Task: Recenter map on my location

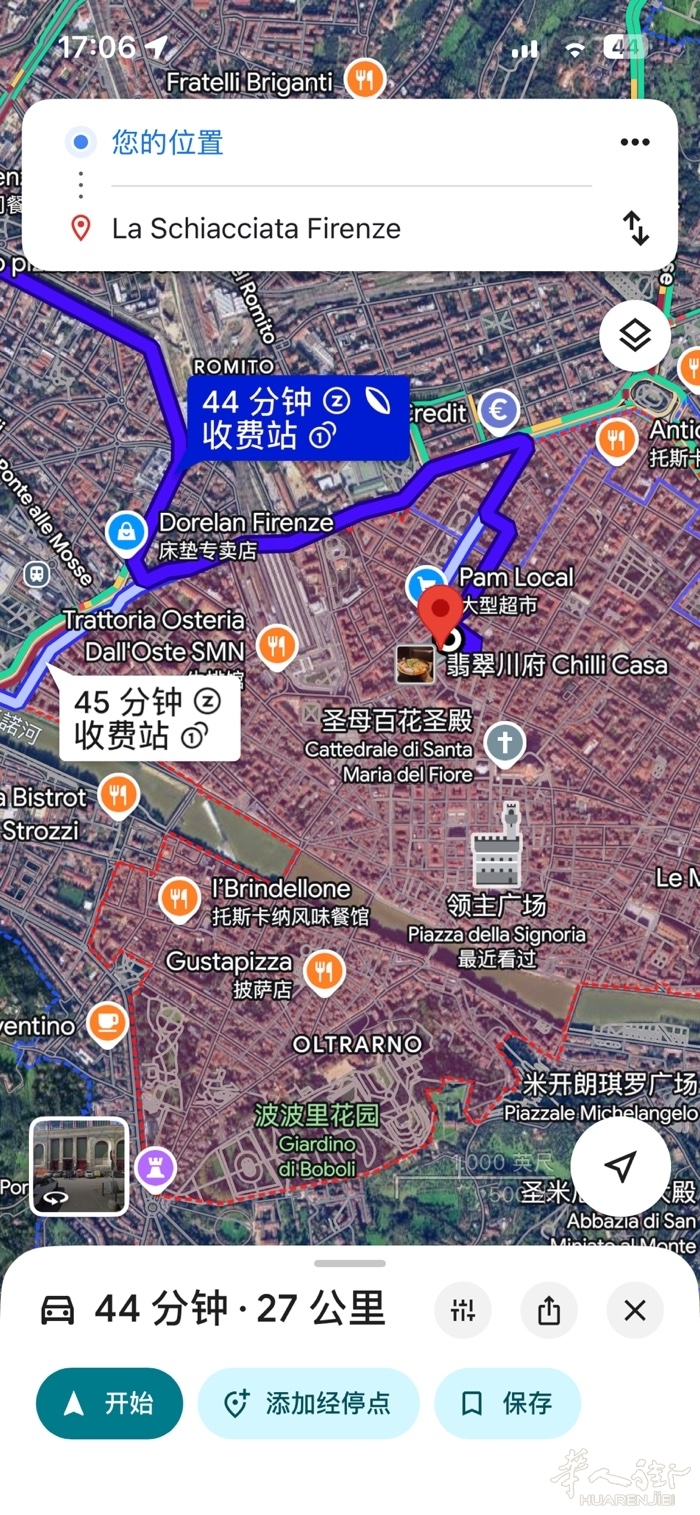Action: tap(620, 1166)
